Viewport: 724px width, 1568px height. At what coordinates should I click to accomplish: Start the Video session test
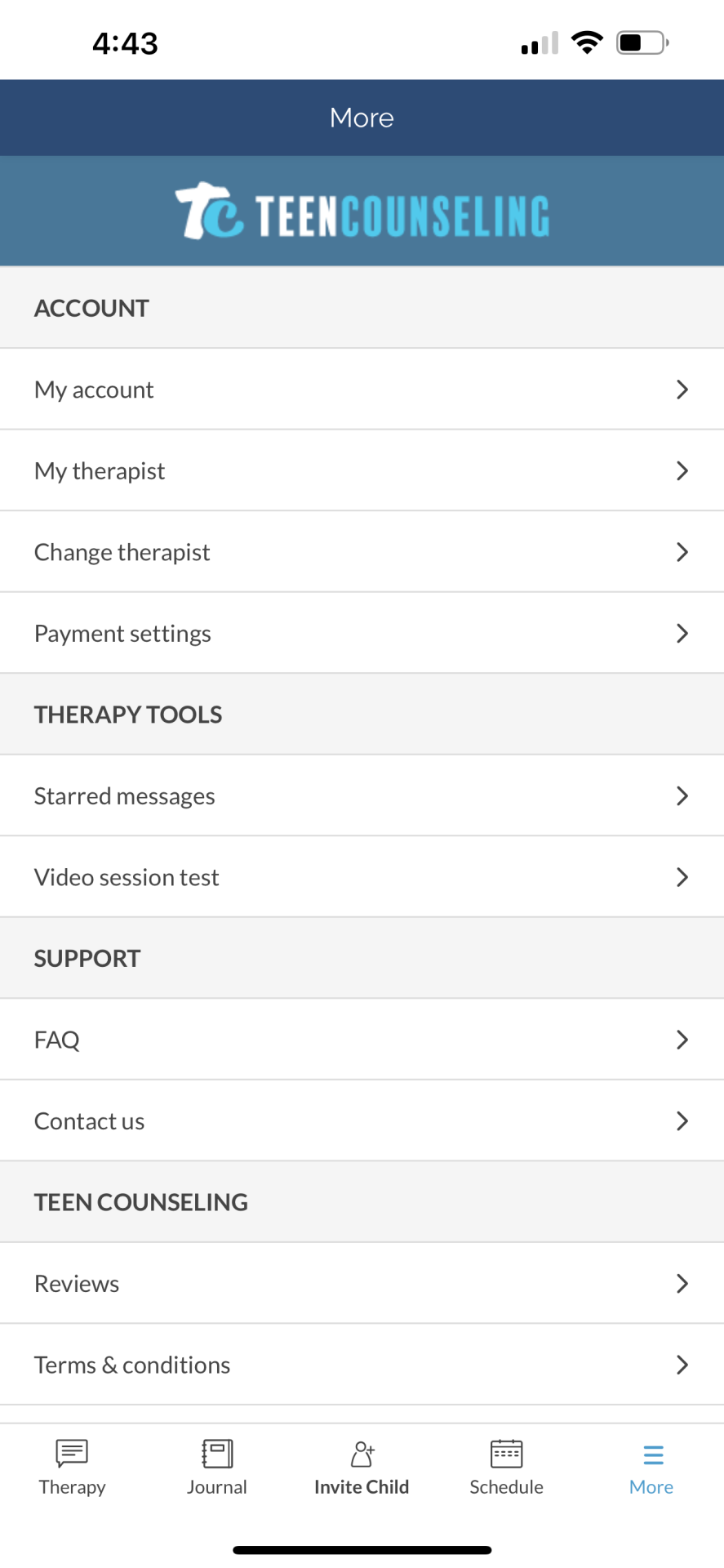click(x=362, y=877)
